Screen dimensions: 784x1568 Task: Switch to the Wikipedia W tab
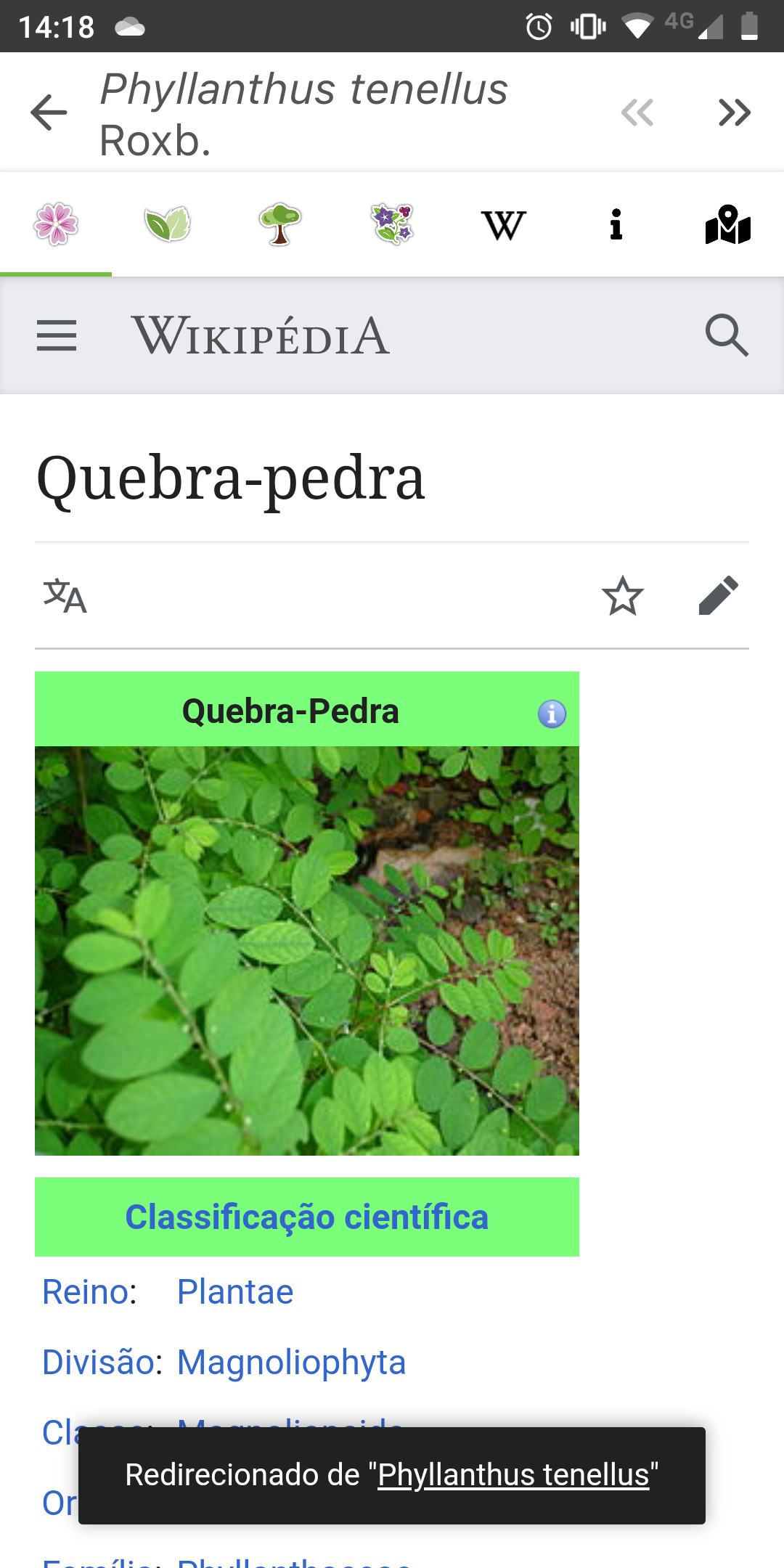[x=504, y=225]
